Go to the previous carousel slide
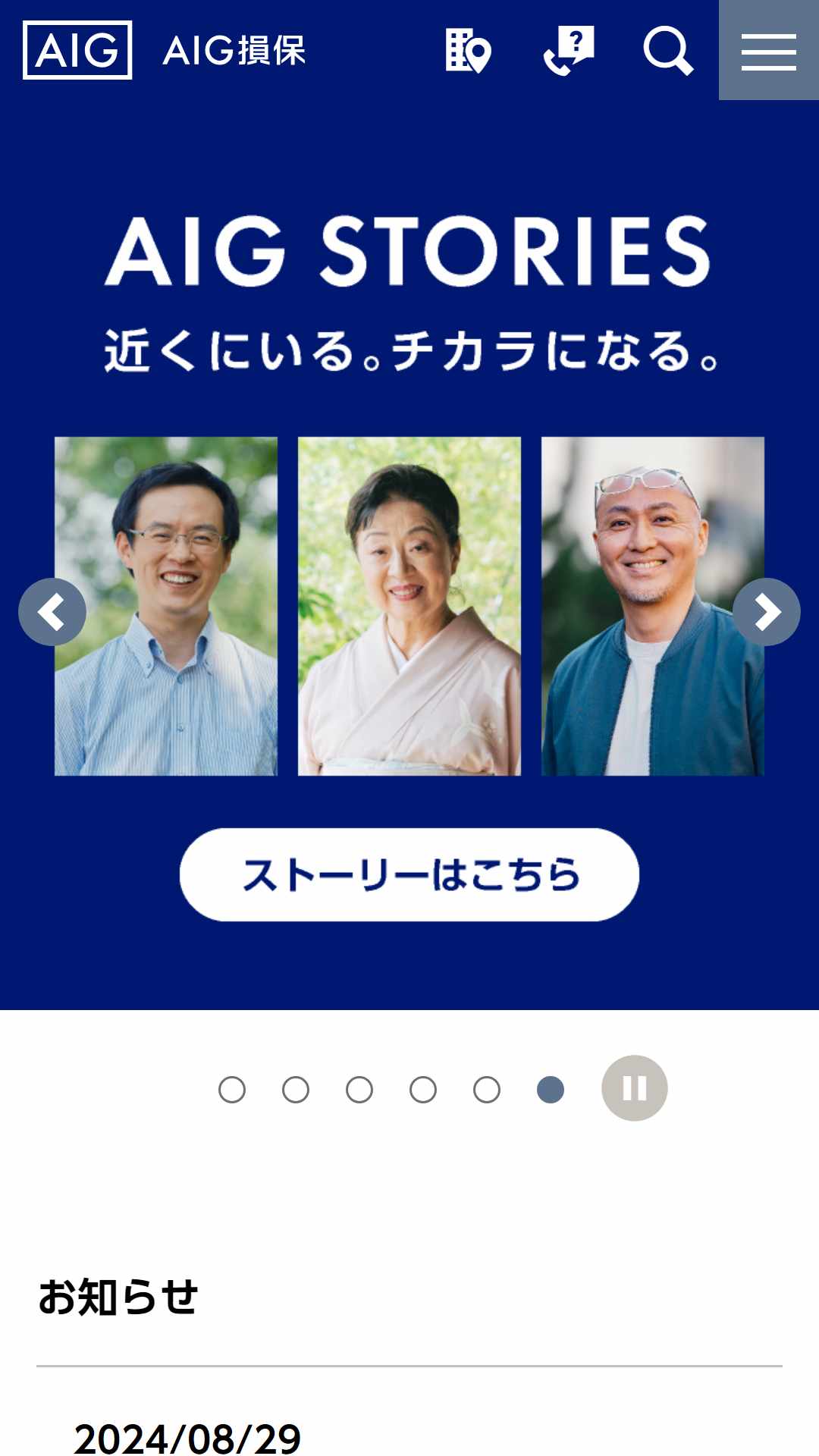 point(52,612)
